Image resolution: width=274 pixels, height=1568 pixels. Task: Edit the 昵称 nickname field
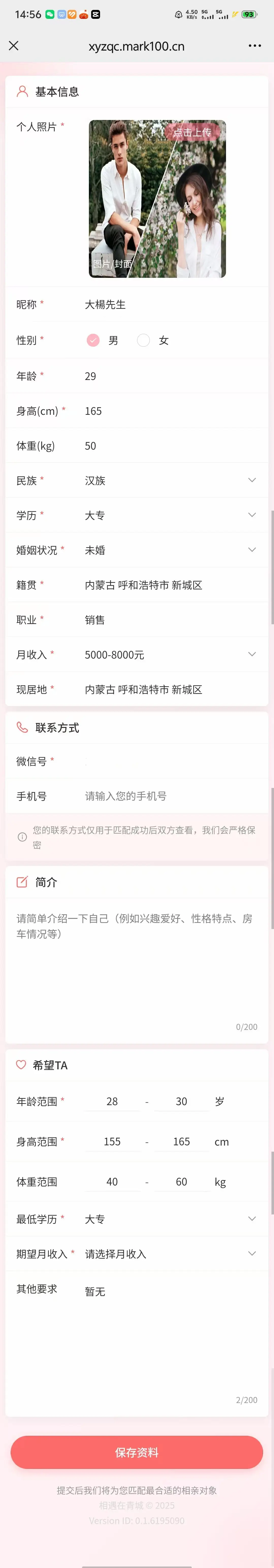170,304
